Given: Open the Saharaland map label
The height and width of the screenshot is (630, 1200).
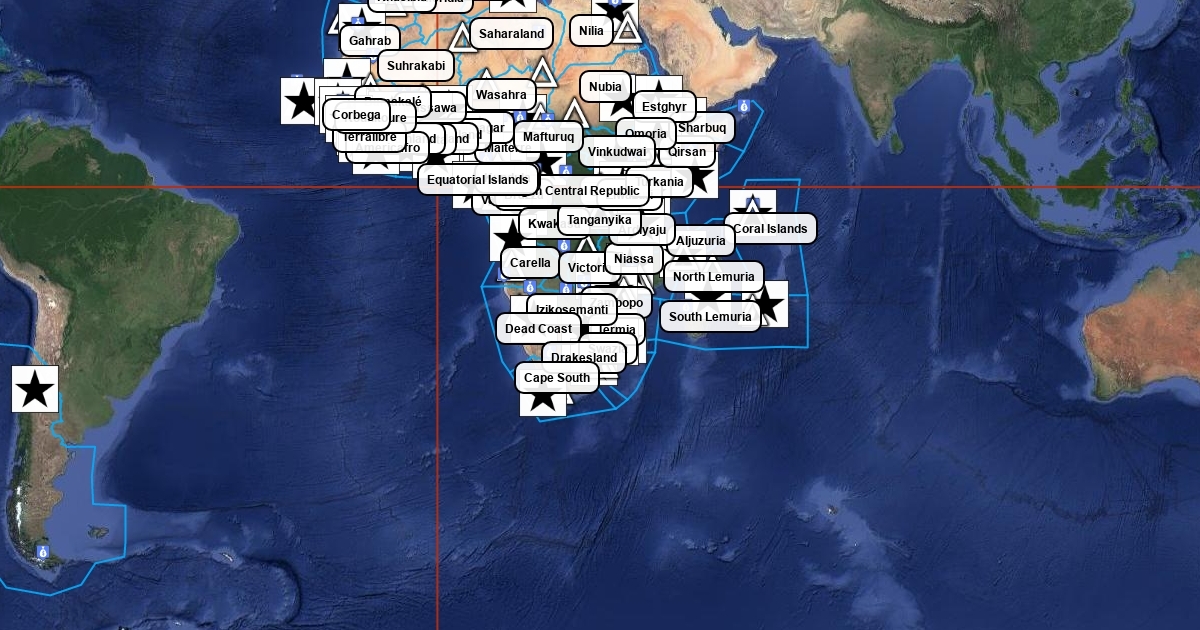Looking at the screenshot, I should click(511, 34).
